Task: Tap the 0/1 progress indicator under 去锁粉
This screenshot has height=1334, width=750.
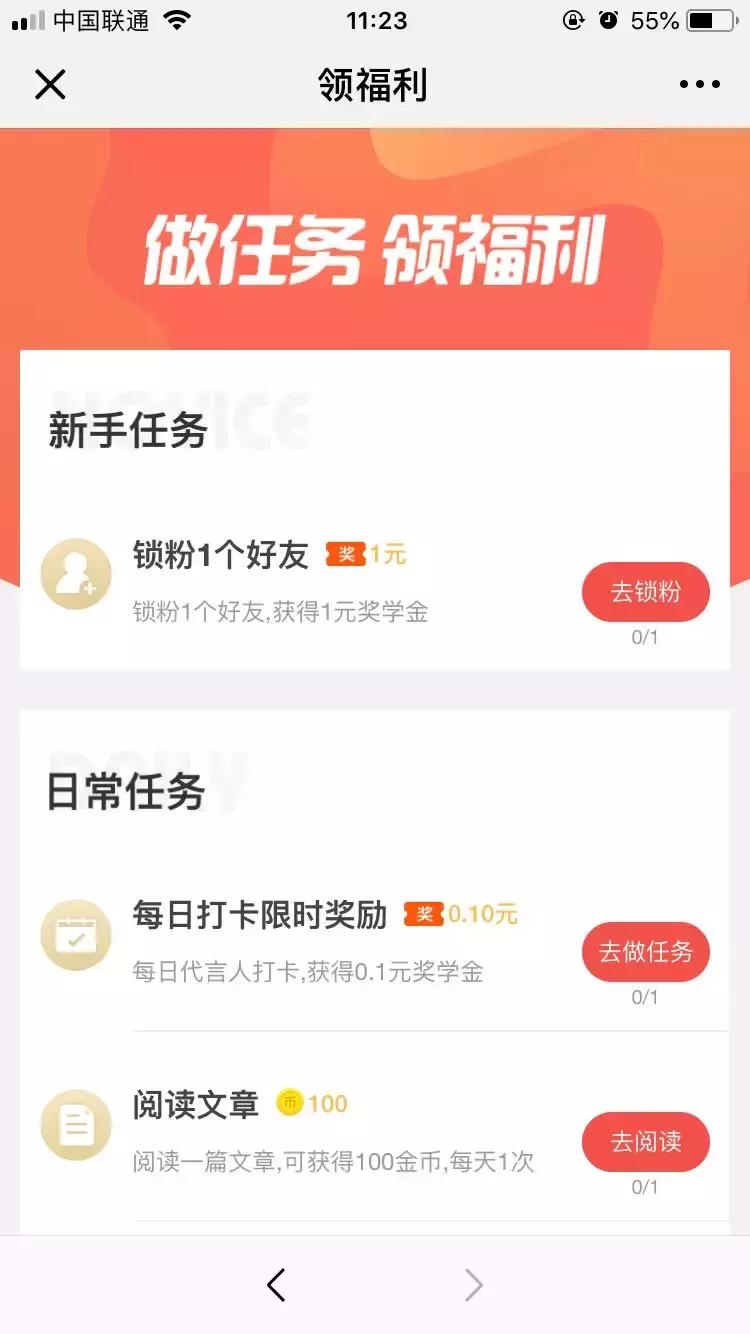Action: pyautogui.click(x=645, y=635)
